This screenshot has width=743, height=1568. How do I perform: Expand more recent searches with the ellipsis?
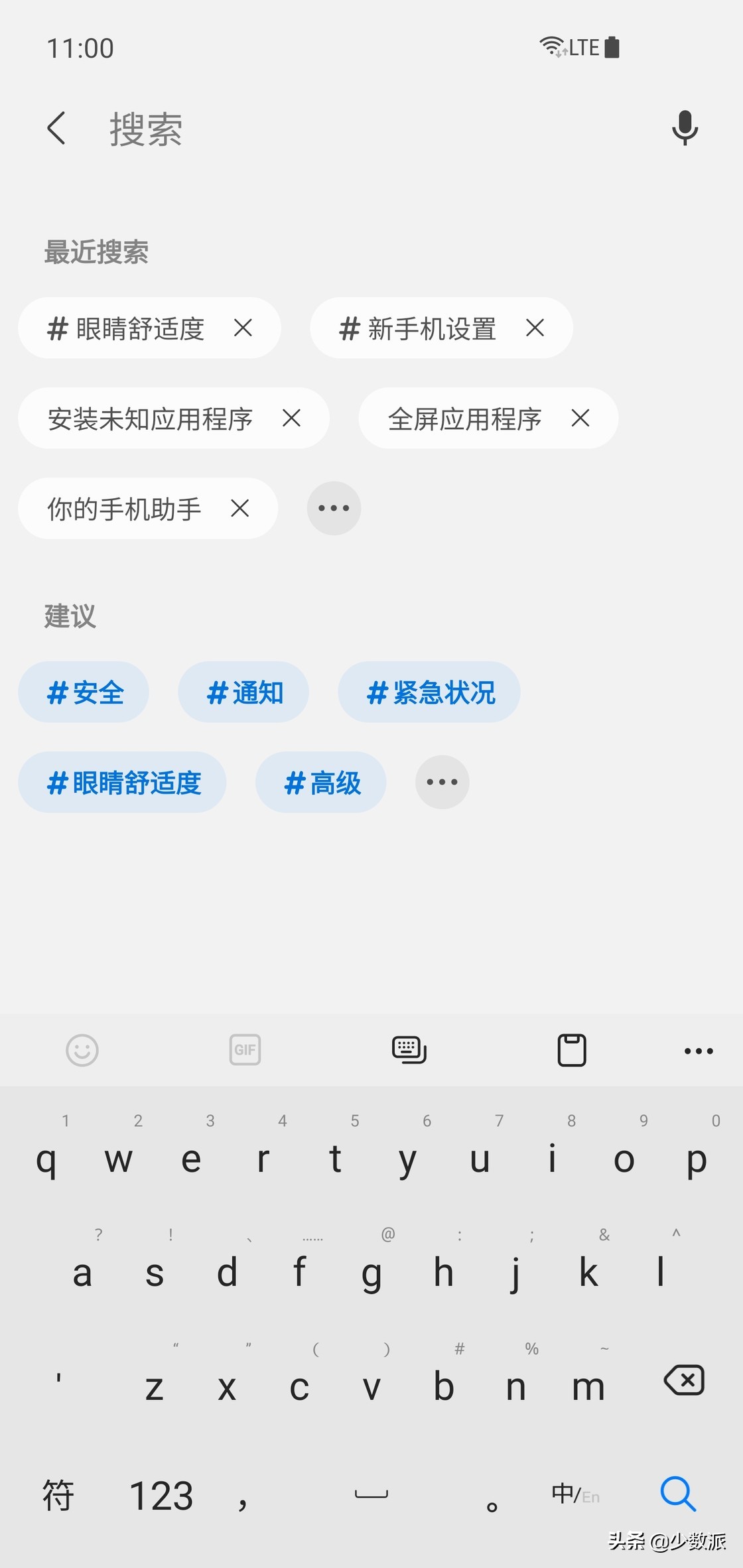pos(334,508)
